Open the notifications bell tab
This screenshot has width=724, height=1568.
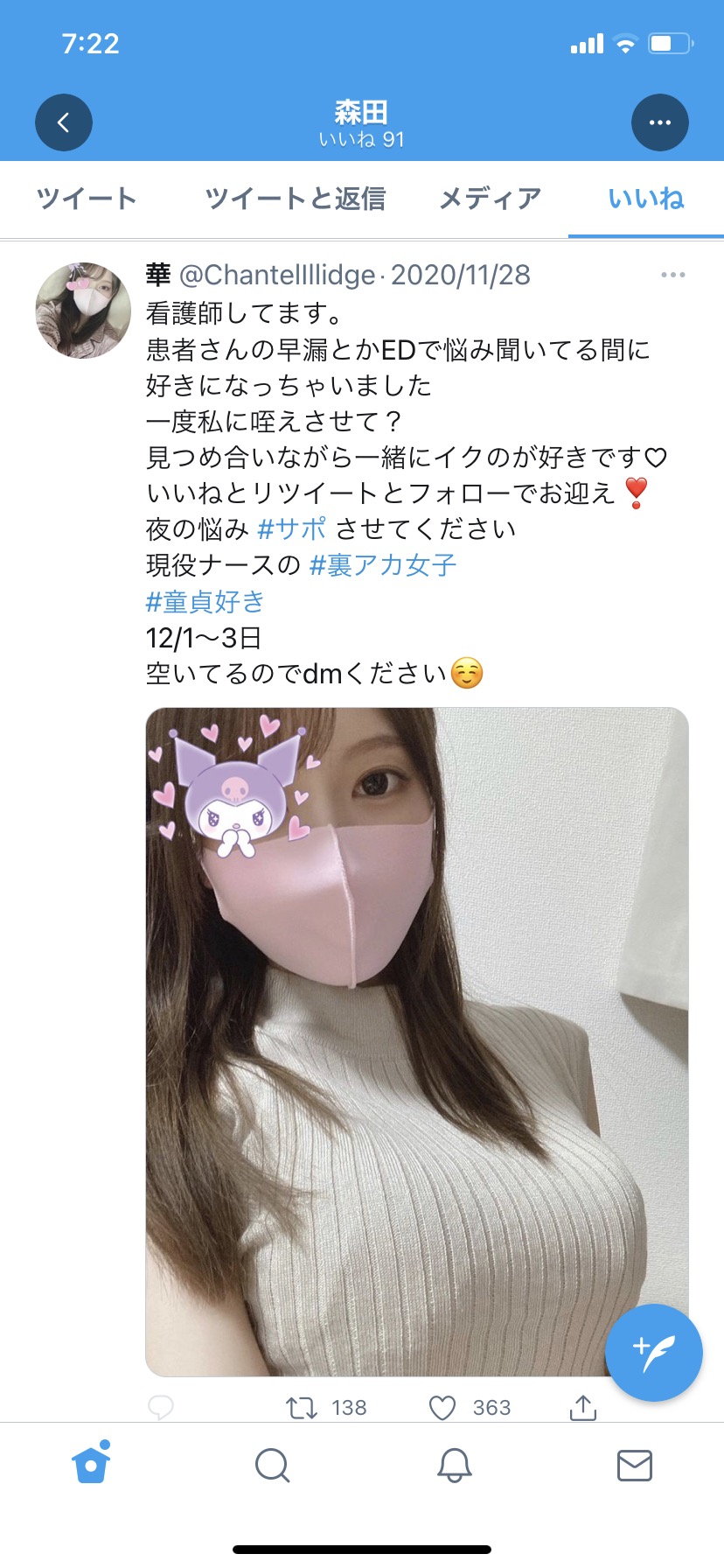454,1465
